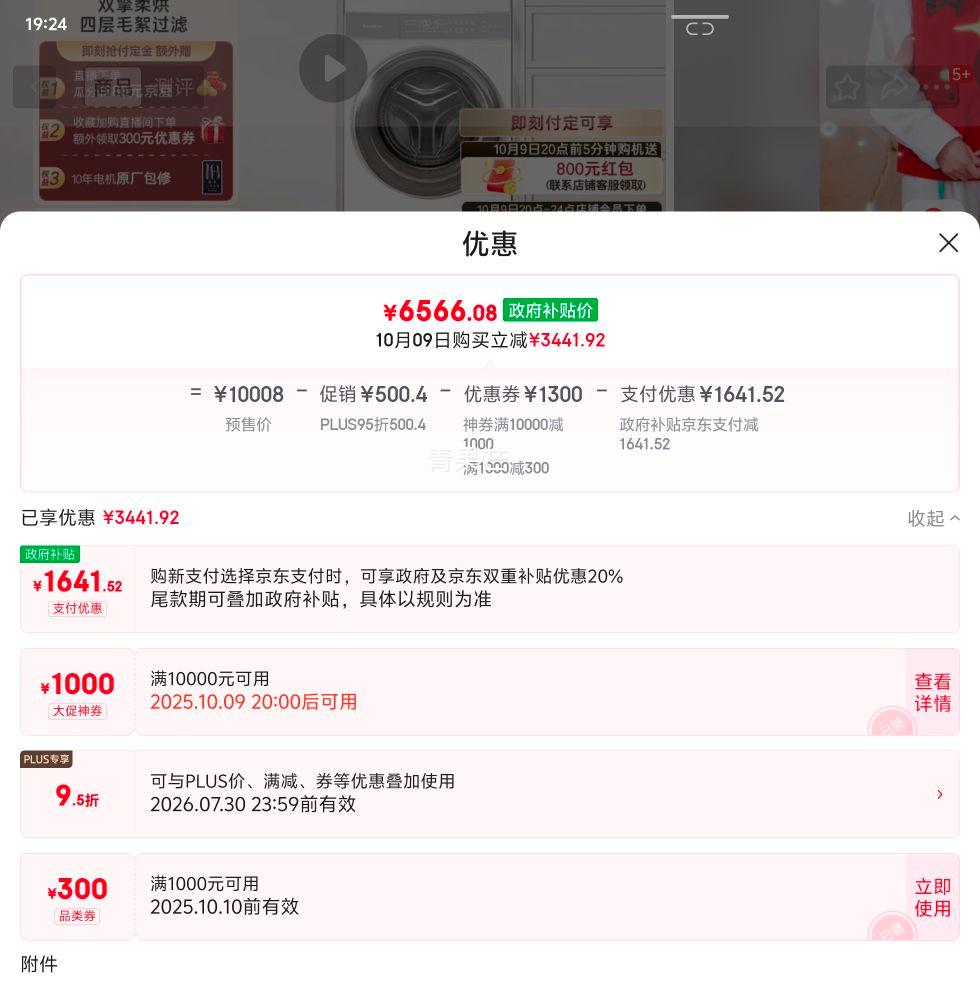Image resolution: width=980 pixels, height=984 pixels.
Task: Collapse the 已享优惠 list via 收起
Action: click(x=933, y=518)
